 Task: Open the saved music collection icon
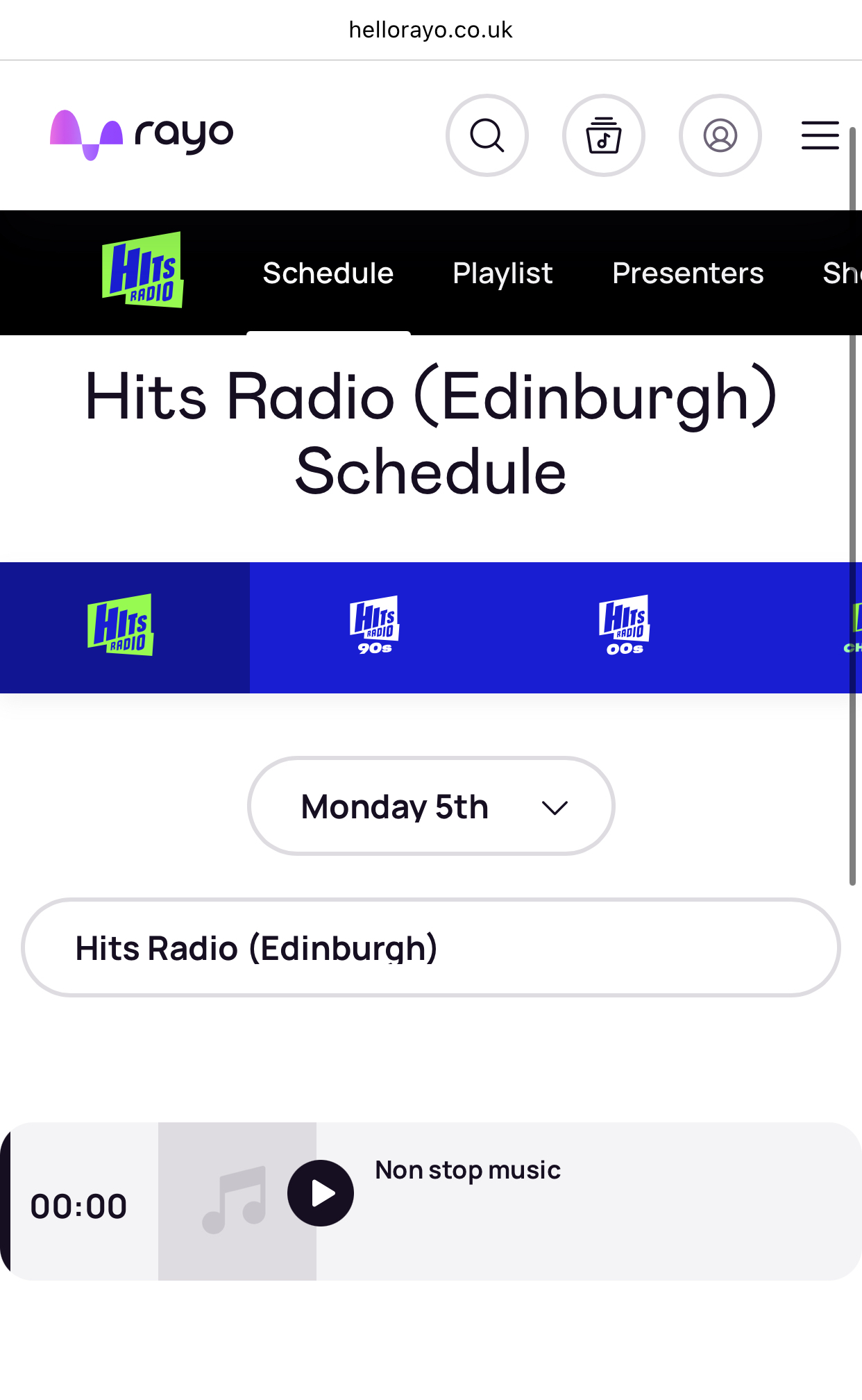click(603, 135)
